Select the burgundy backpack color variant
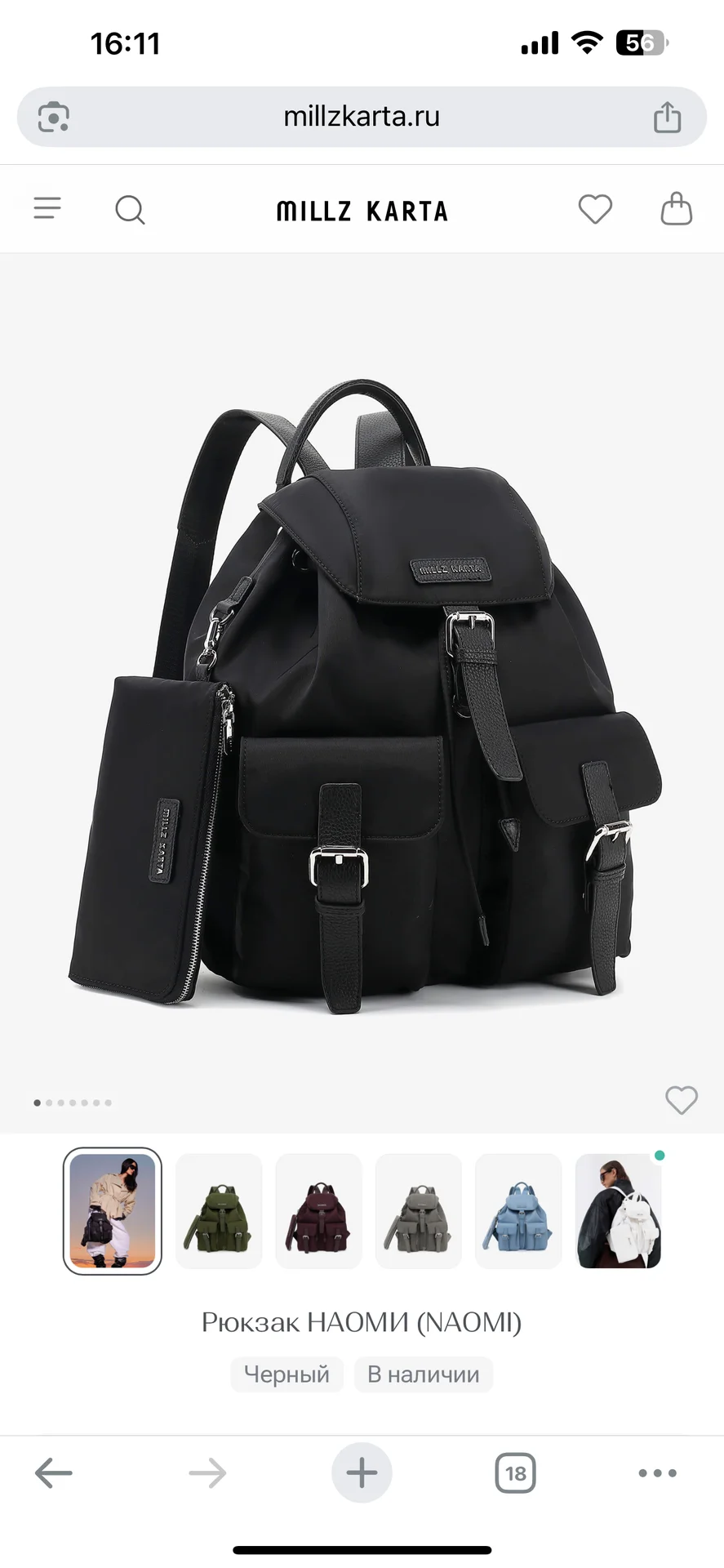 (318, 1211)
